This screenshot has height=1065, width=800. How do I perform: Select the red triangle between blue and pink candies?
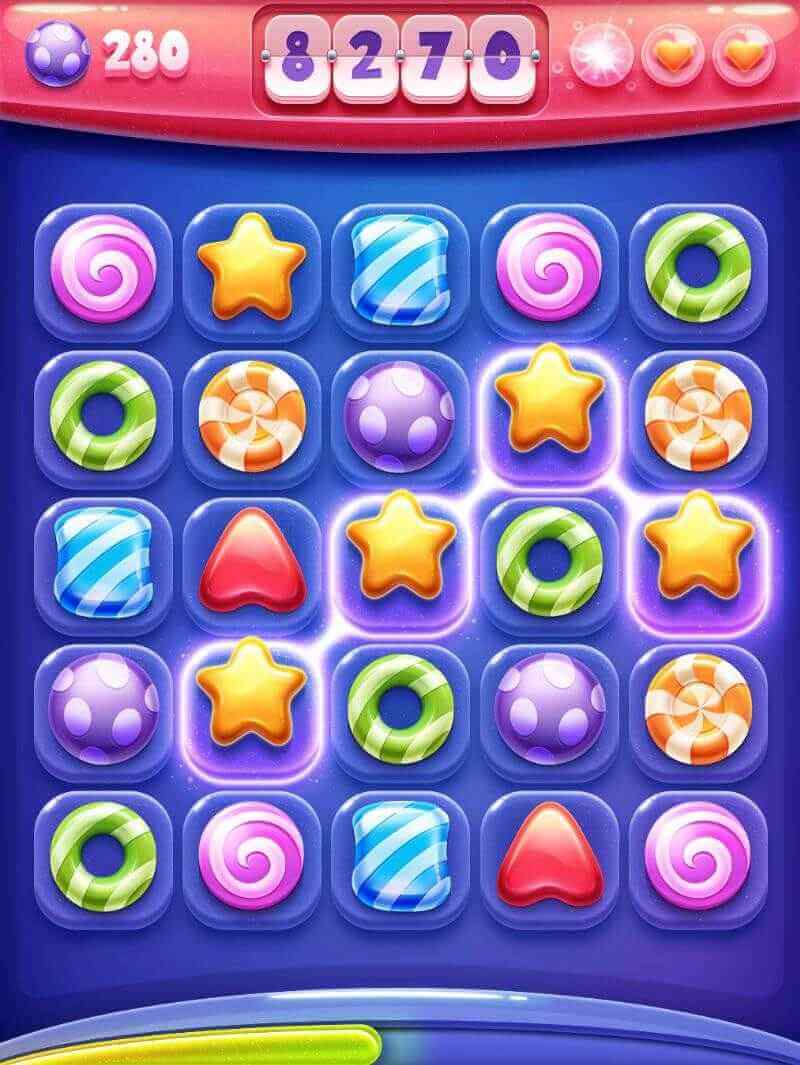pyautogui.click(x=549, y=854)
